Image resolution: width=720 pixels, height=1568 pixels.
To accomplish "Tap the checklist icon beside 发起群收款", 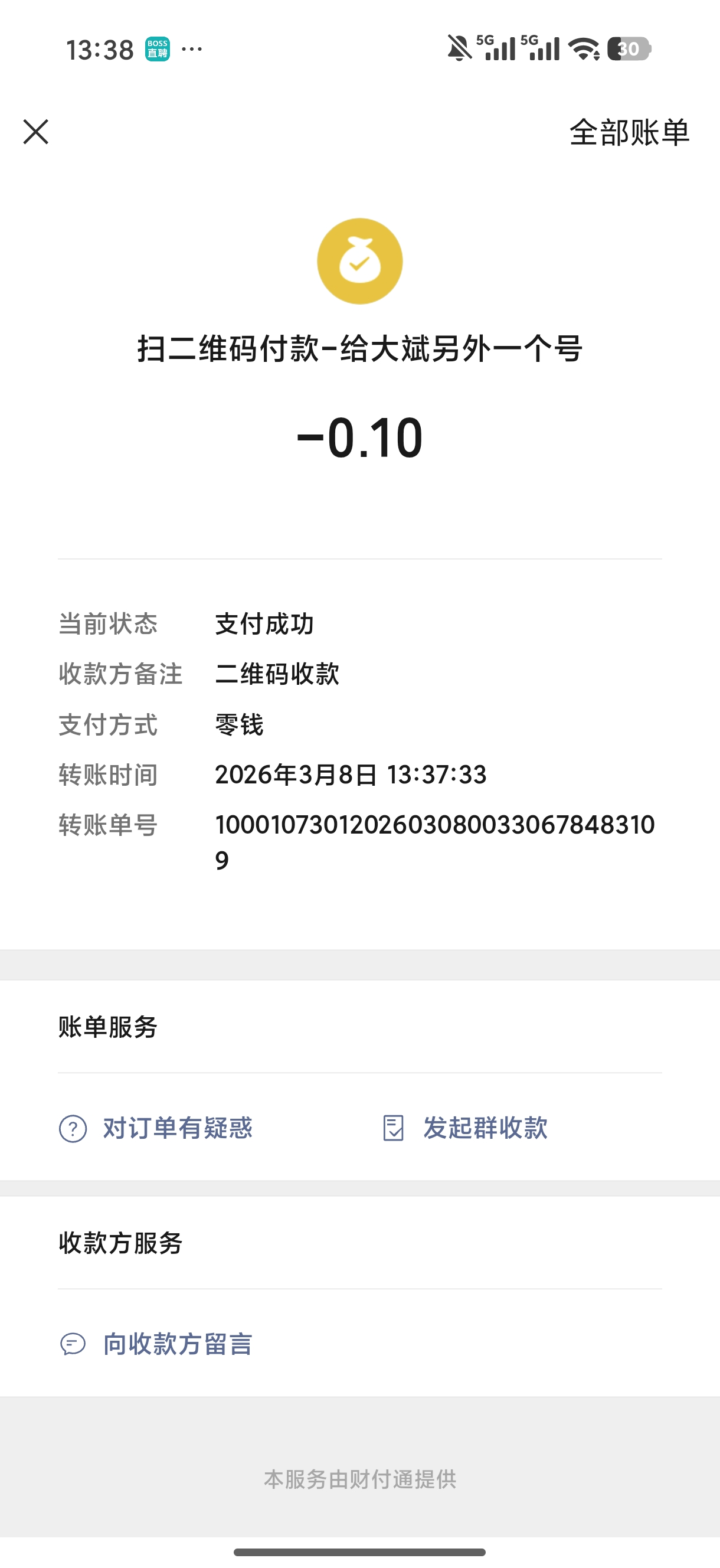I will click(x=394, y=1126).
